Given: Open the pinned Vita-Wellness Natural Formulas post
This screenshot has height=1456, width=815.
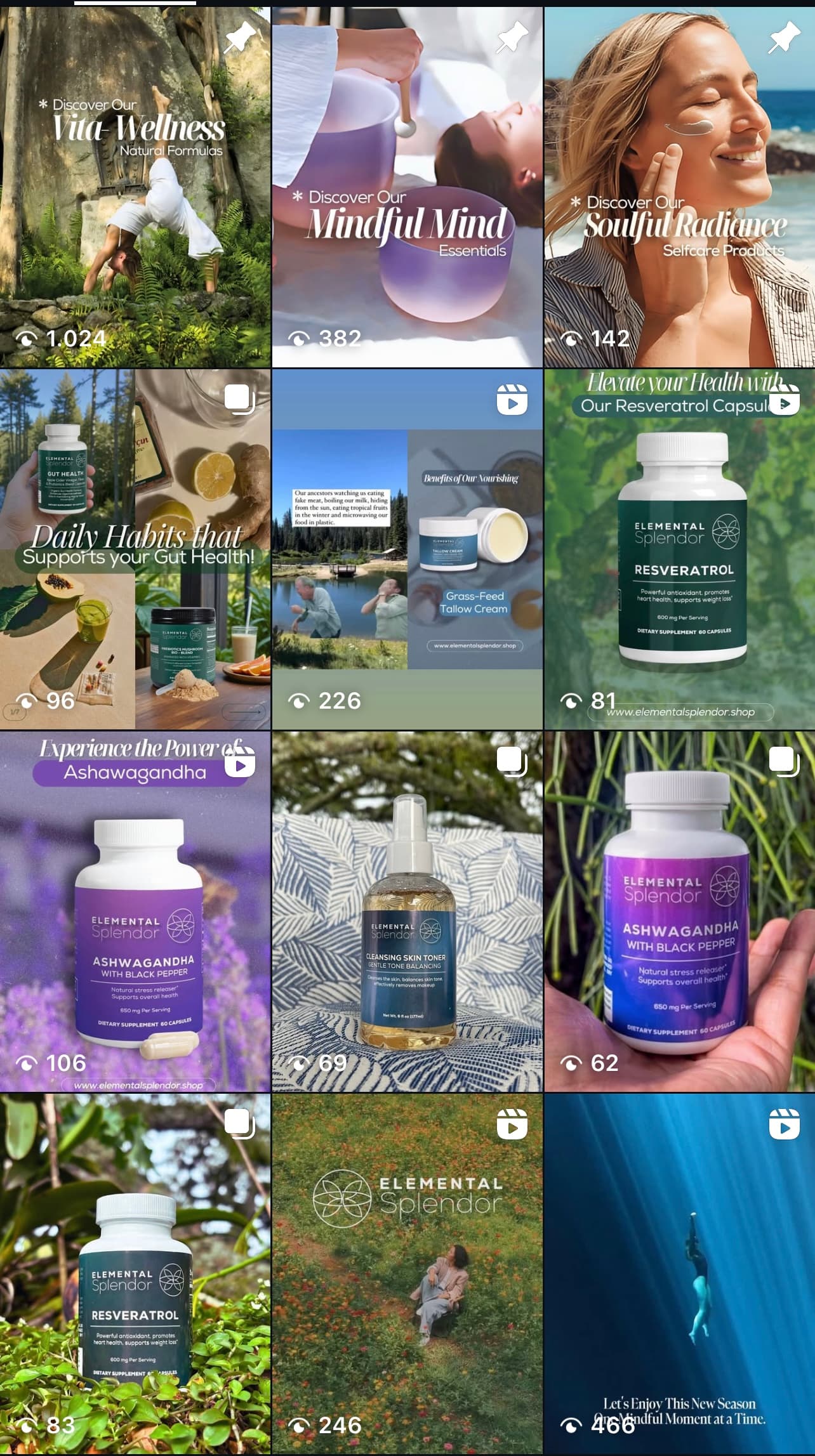Looking at the screenshot, I should (135, 187).
